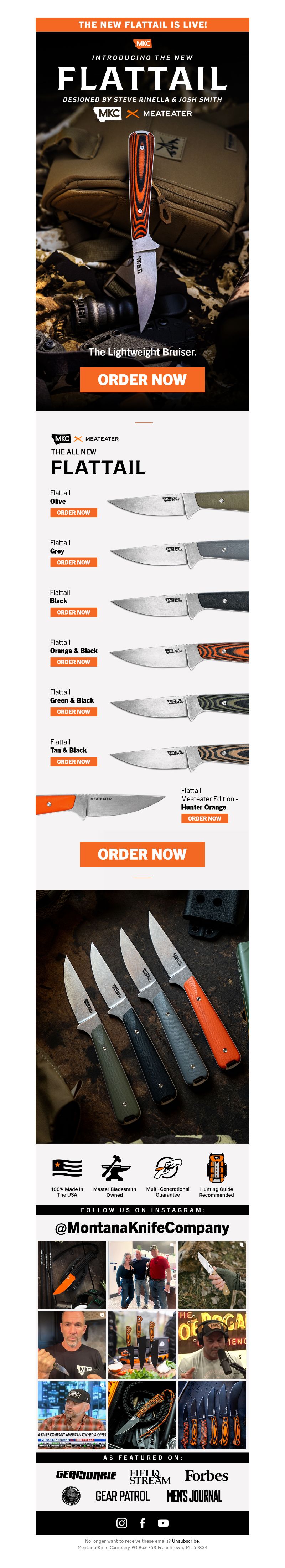Open Montana Knife Company's Instagram icon

(x=122, y=1522)
